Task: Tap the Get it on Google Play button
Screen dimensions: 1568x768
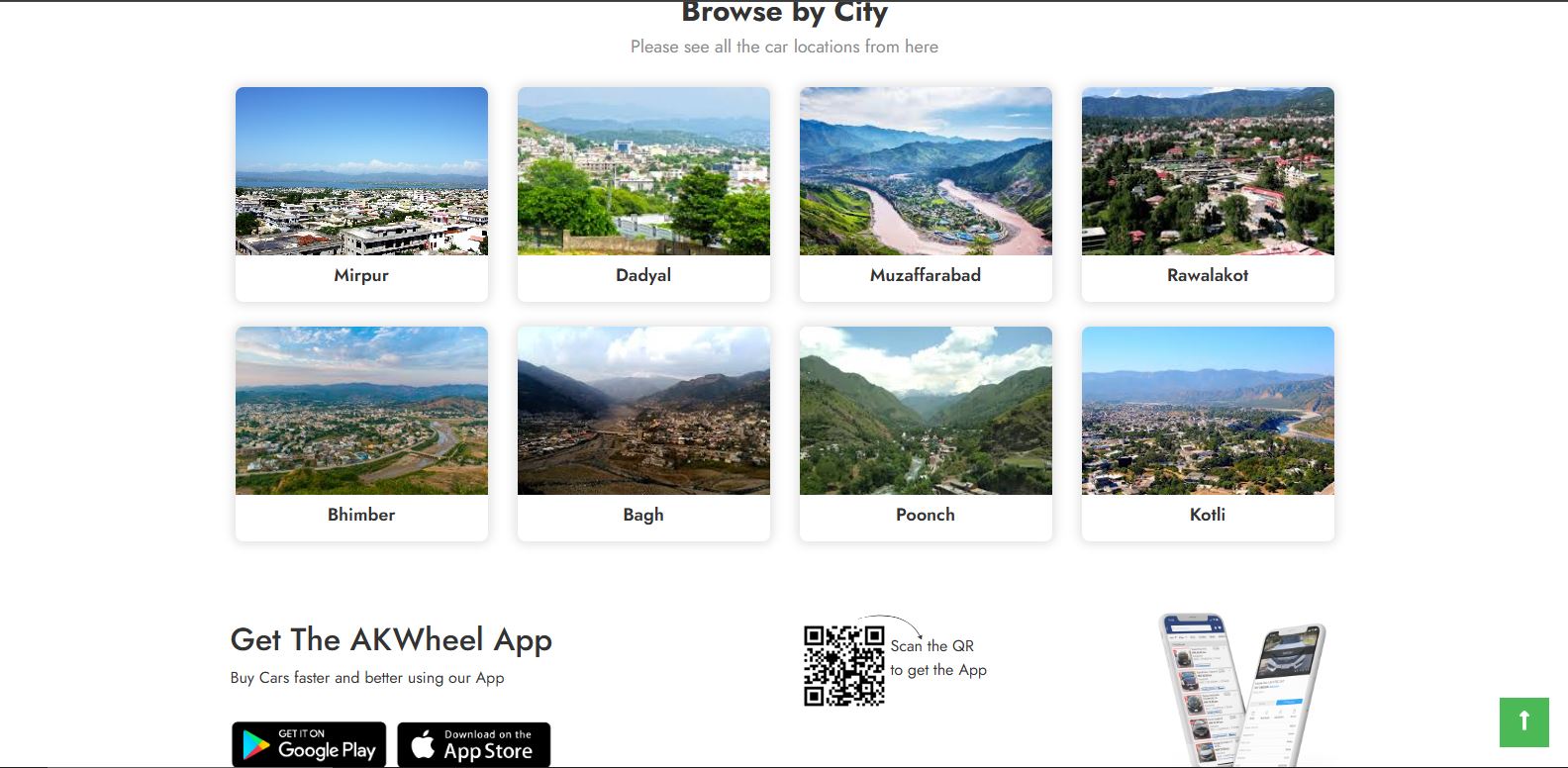Action: click(x=309, y=744)
